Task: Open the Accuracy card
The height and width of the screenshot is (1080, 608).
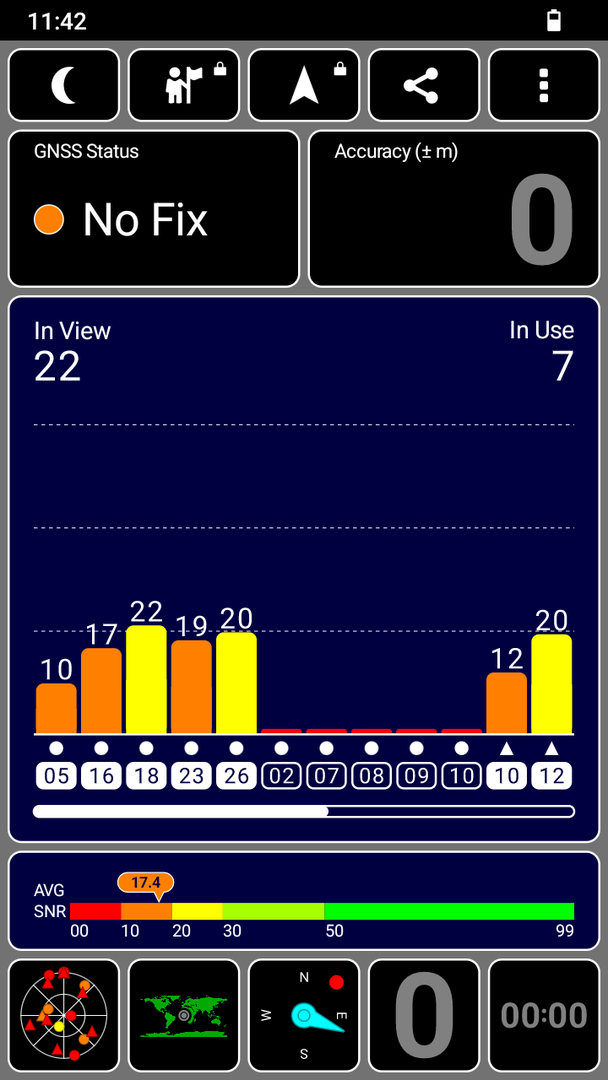Action: [x=453, y=209]
